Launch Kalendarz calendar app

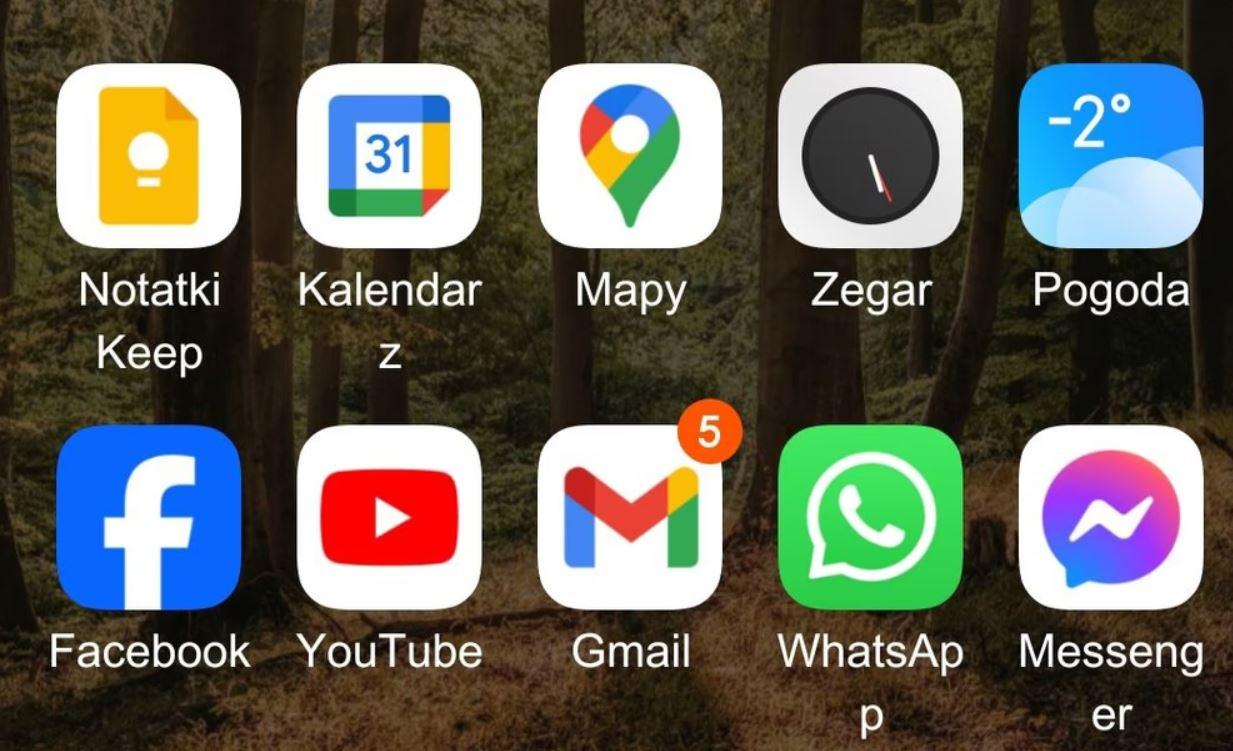pyautogui.click(x=389, y=156)
